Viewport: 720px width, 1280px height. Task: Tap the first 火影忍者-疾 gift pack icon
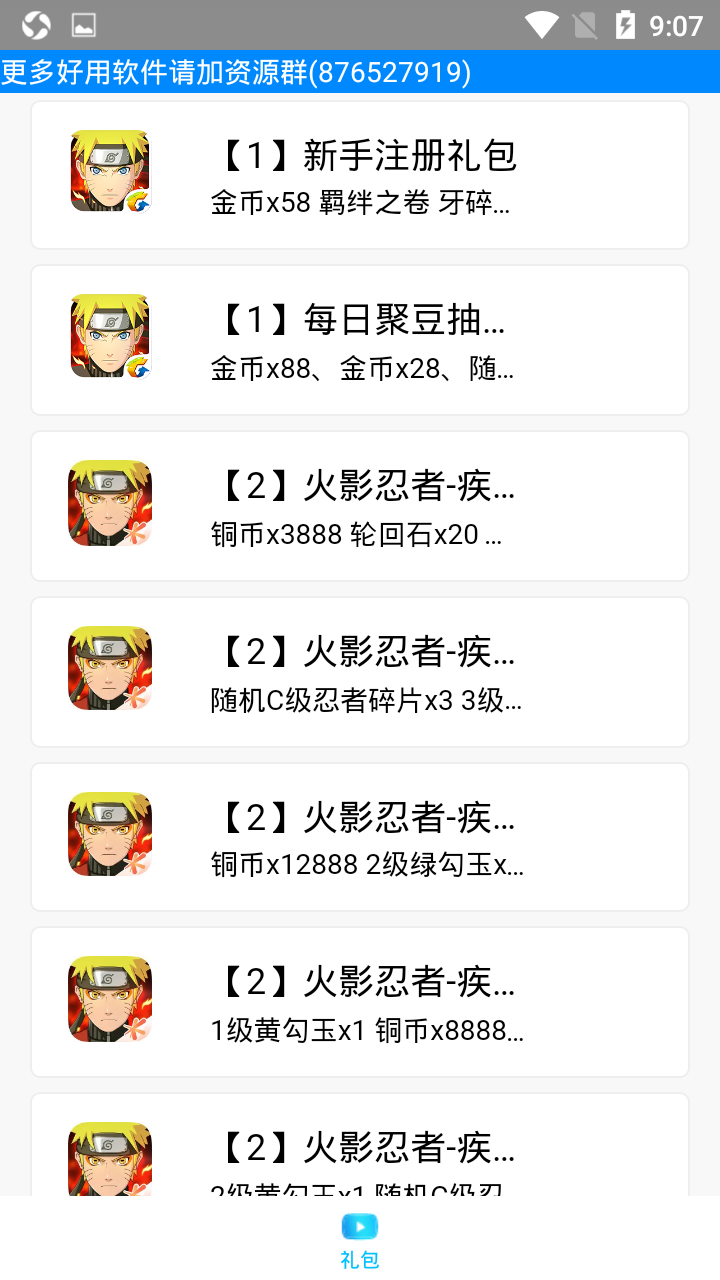pyautogui.click(x=109, y=503)
